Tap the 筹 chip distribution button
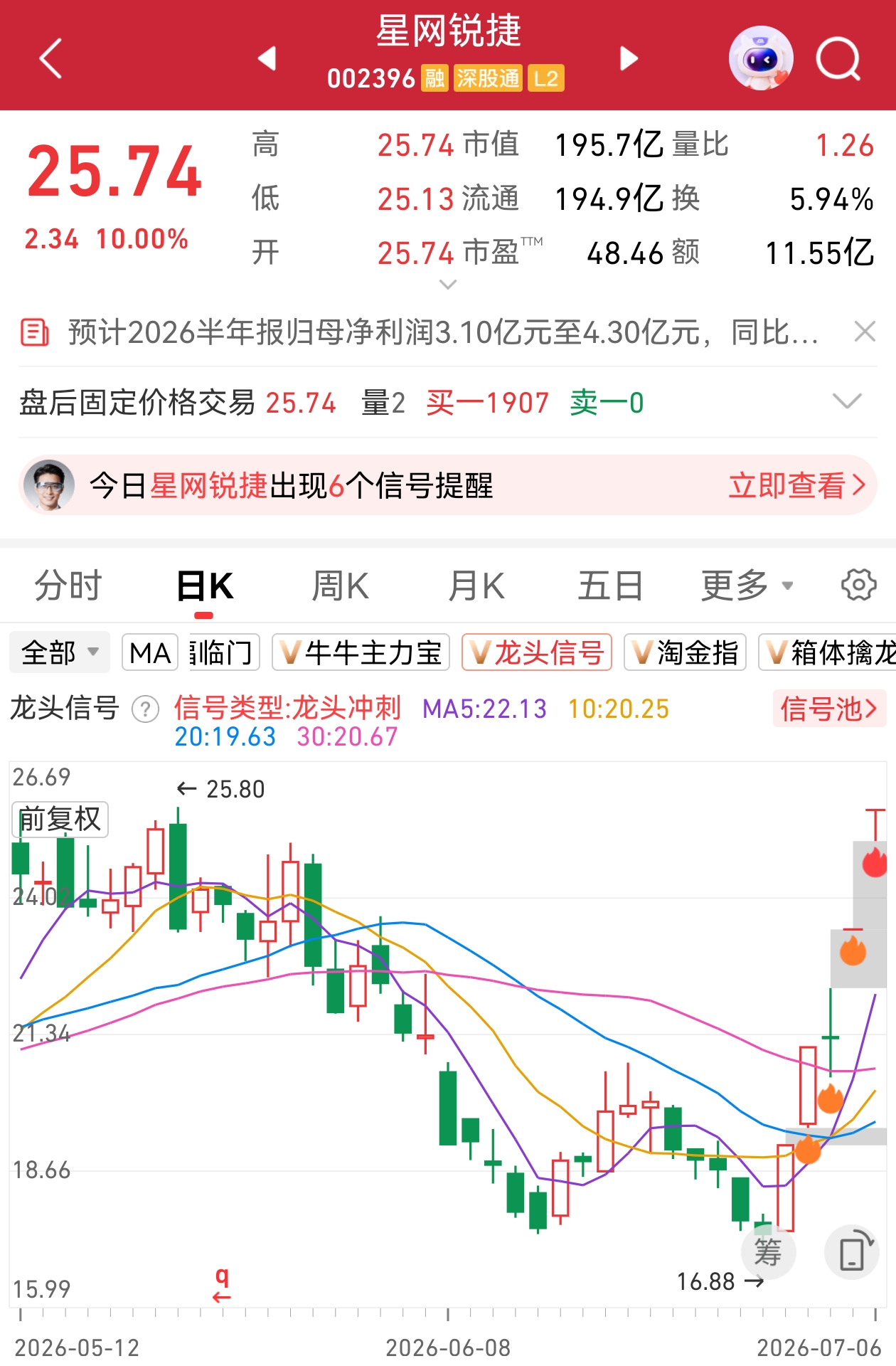This screenshot has width=896, height=1366. (x=768, y=1252)
